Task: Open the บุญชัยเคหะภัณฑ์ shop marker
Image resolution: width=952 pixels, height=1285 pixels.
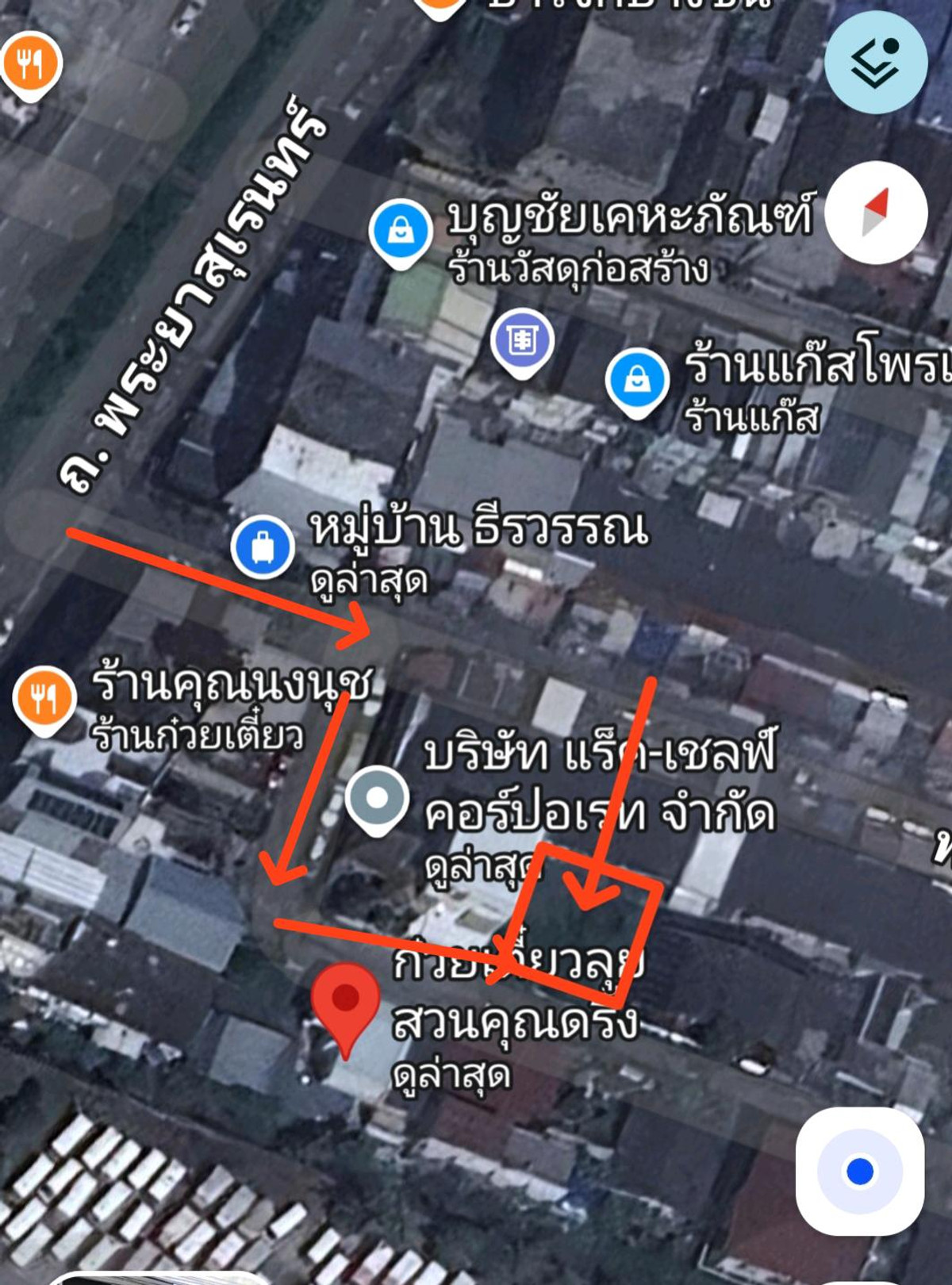Action: [x=401, y=231]
